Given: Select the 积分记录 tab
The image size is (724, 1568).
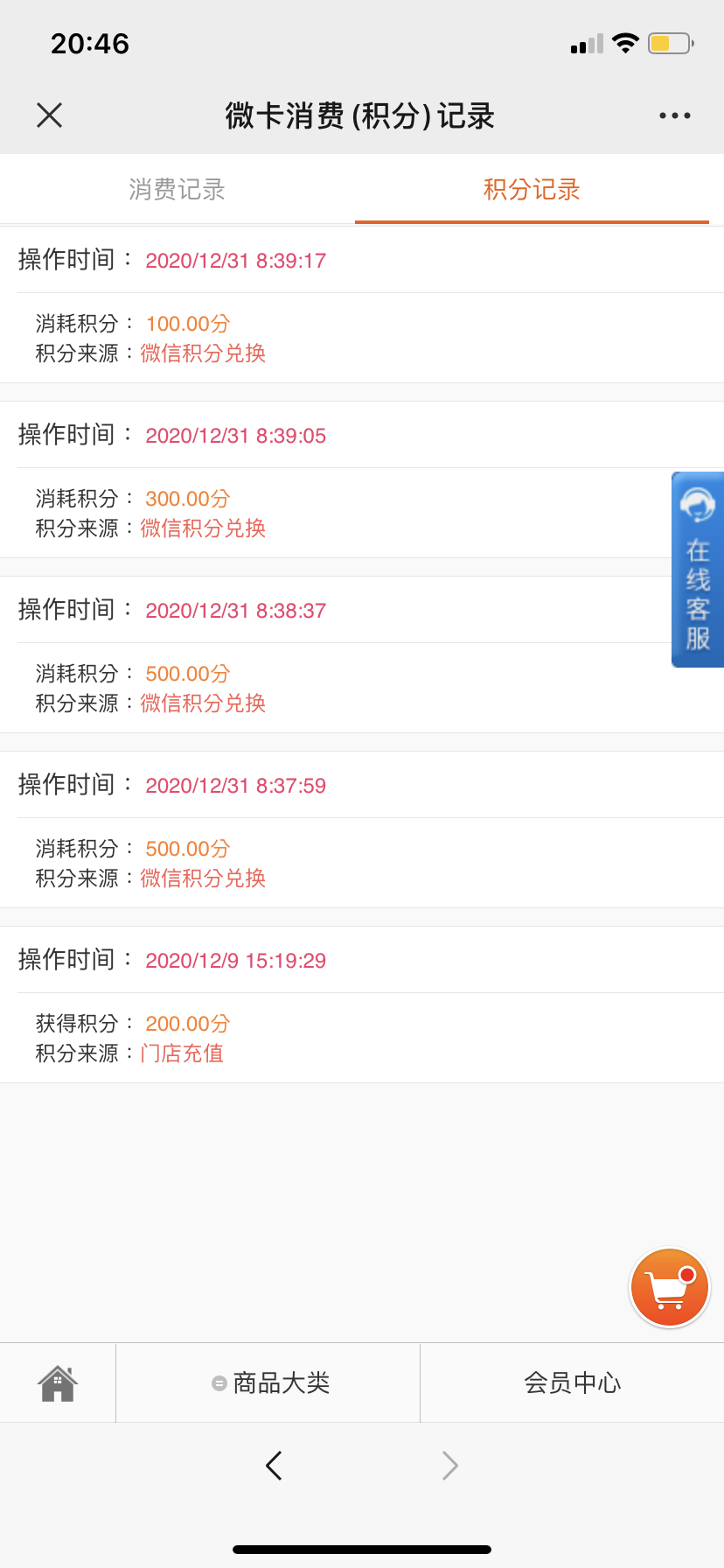Looking at the screenshot, I should click(x=532, y=189).
